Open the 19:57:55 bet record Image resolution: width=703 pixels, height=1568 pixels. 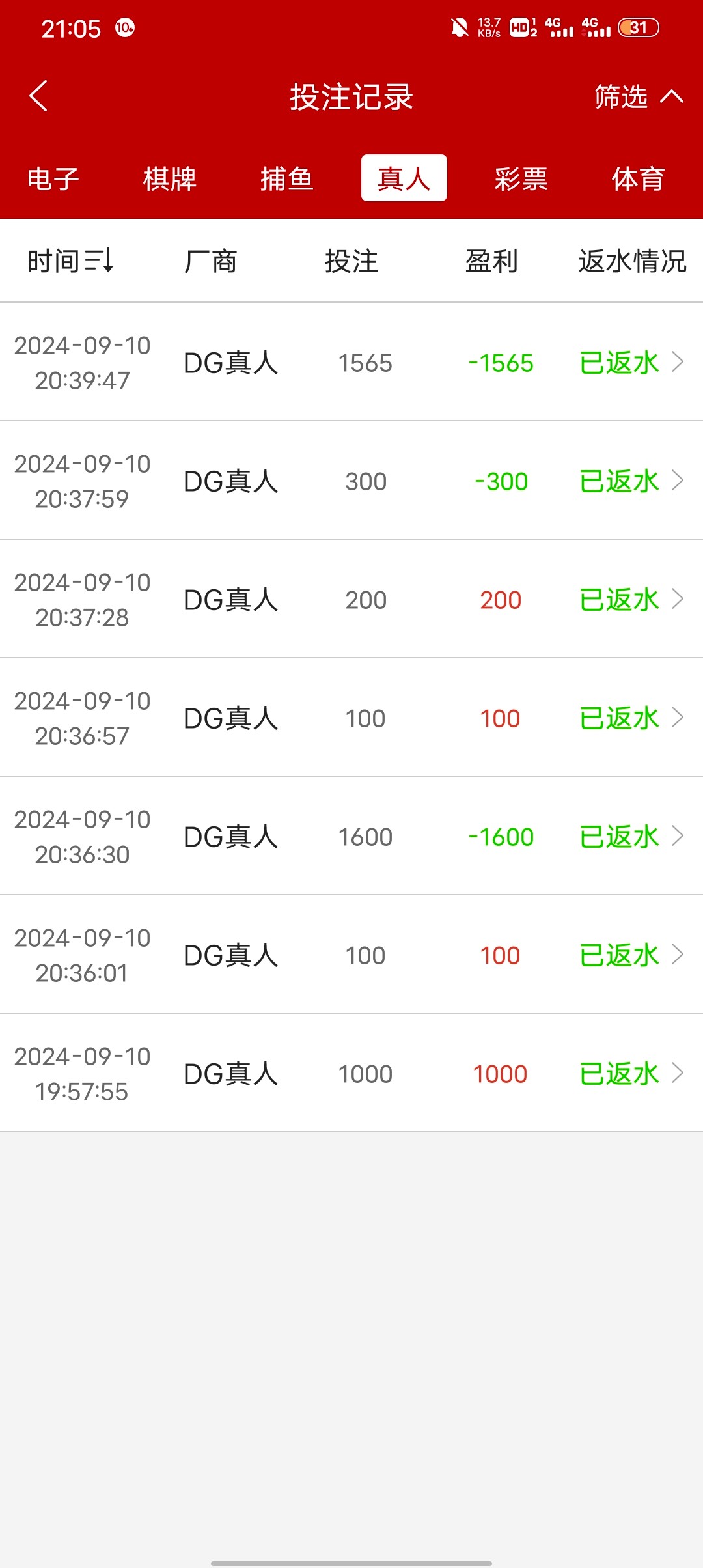(x=351, y=1073)
